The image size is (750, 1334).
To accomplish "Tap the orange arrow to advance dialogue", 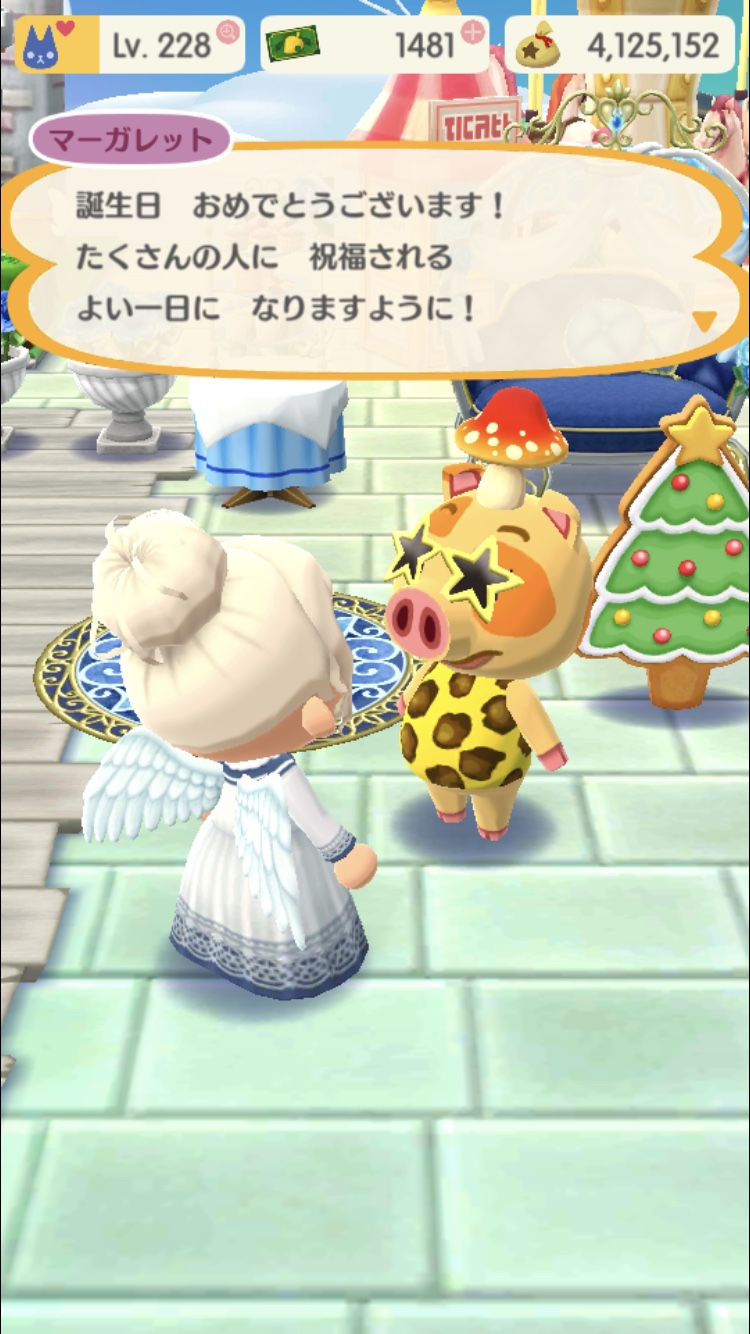I will 704,321.
